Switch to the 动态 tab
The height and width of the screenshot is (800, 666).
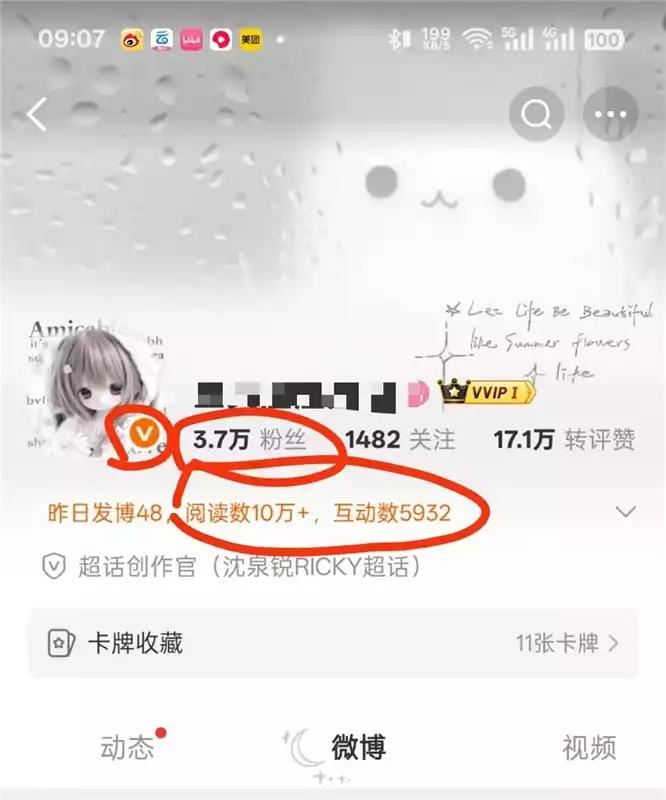(128, 747)
